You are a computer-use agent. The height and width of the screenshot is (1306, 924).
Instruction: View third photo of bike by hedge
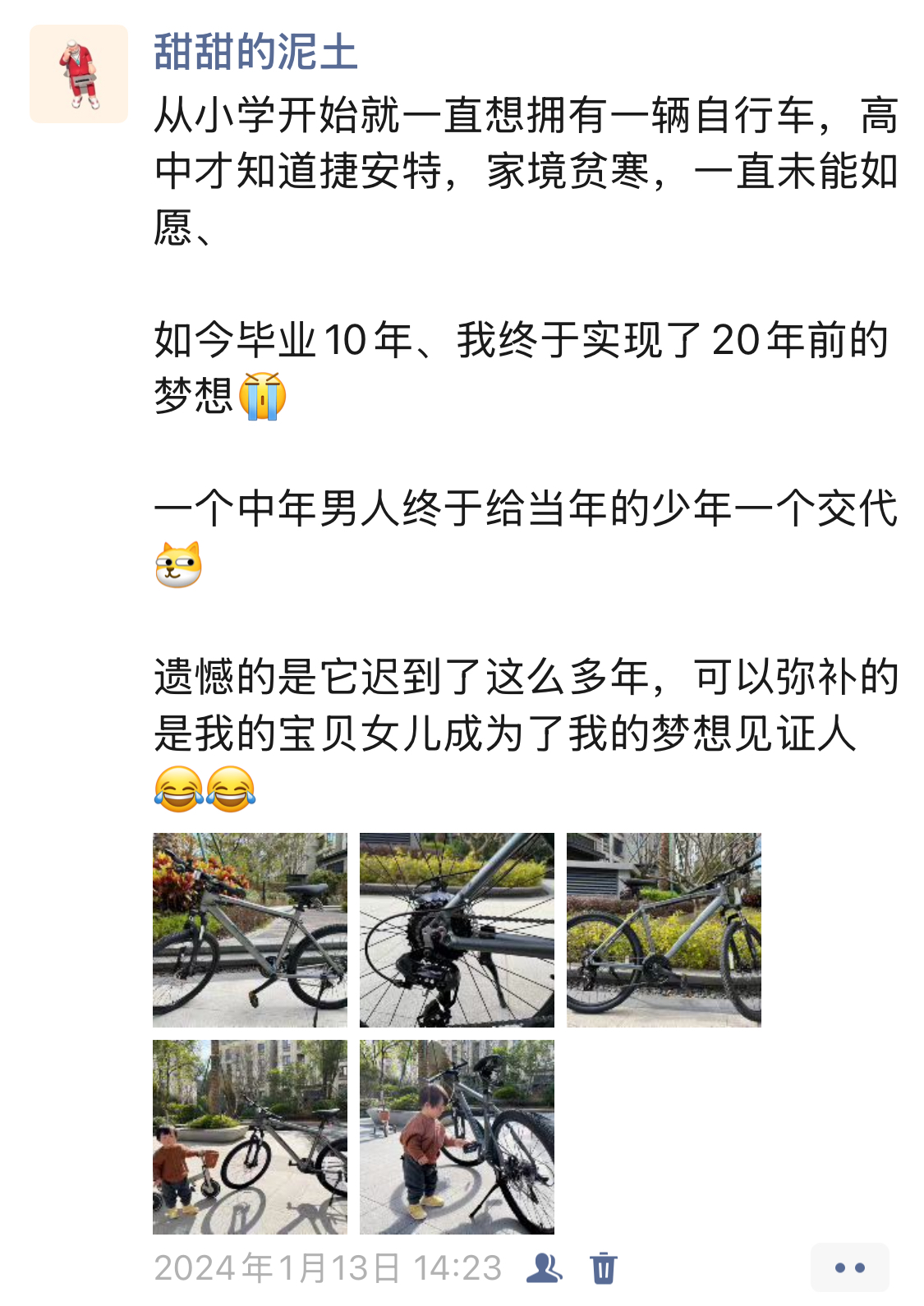point(664,930)
